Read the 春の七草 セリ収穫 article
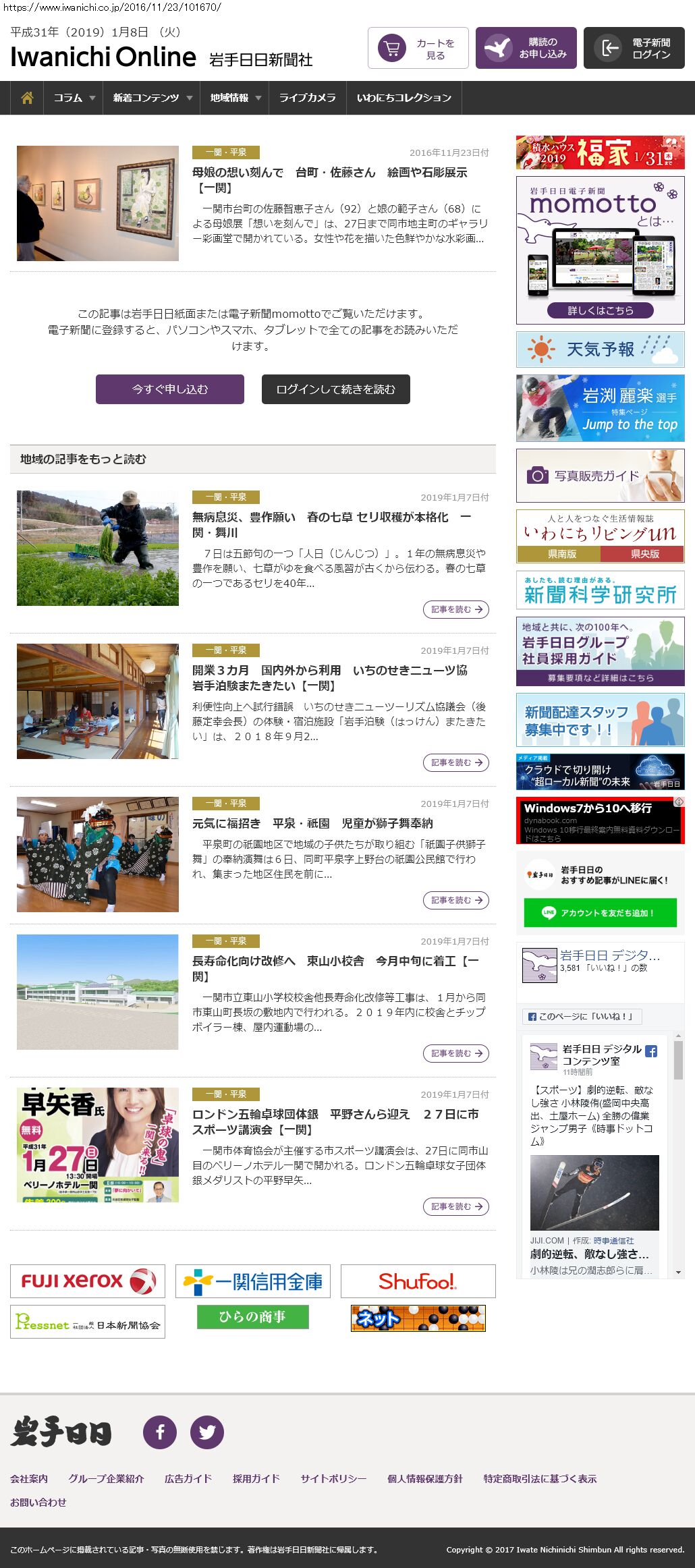This screenshot has width=695, height=1568. click(x=455, y=609)
